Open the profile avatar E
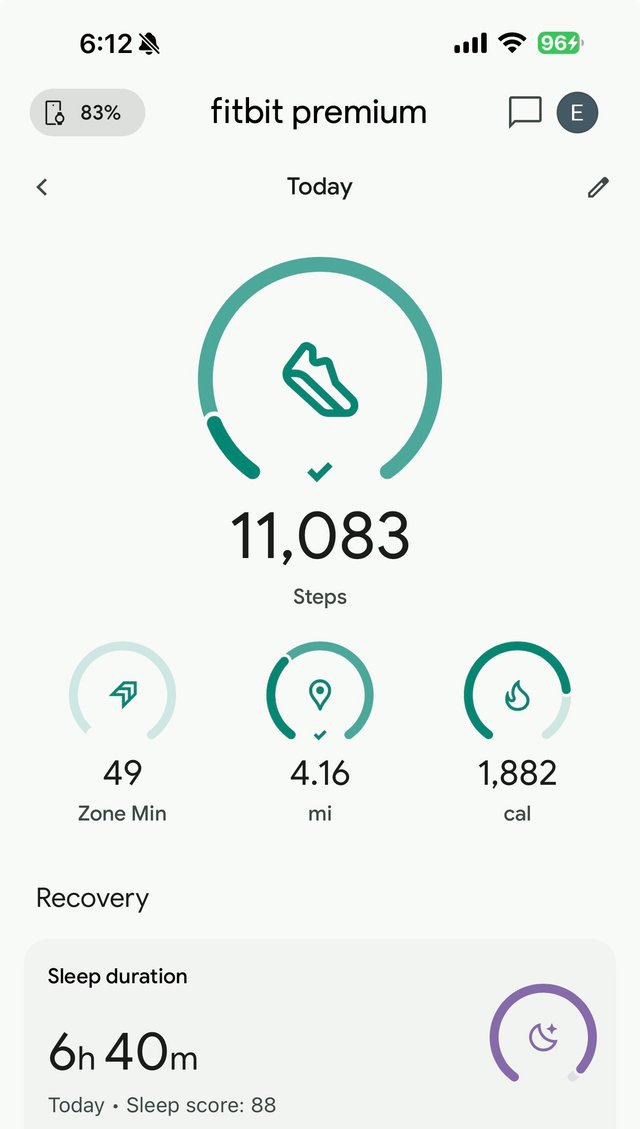Screen dimensions: 640x1129 (x=577, y=113)
